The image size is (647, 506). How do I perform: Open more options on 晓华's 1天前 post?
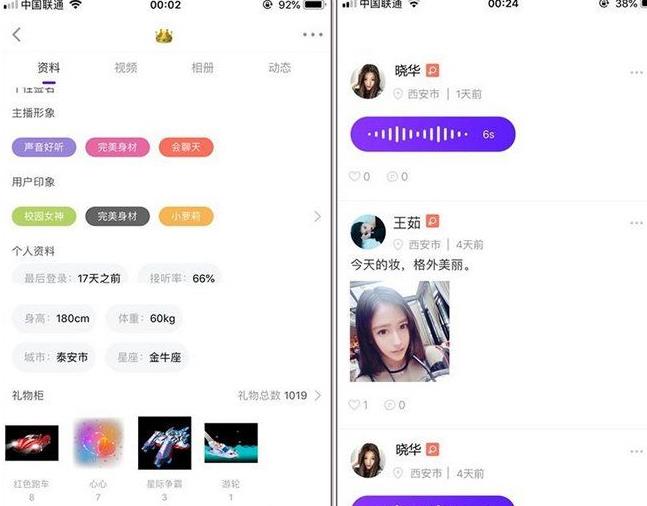pos(636,73)
